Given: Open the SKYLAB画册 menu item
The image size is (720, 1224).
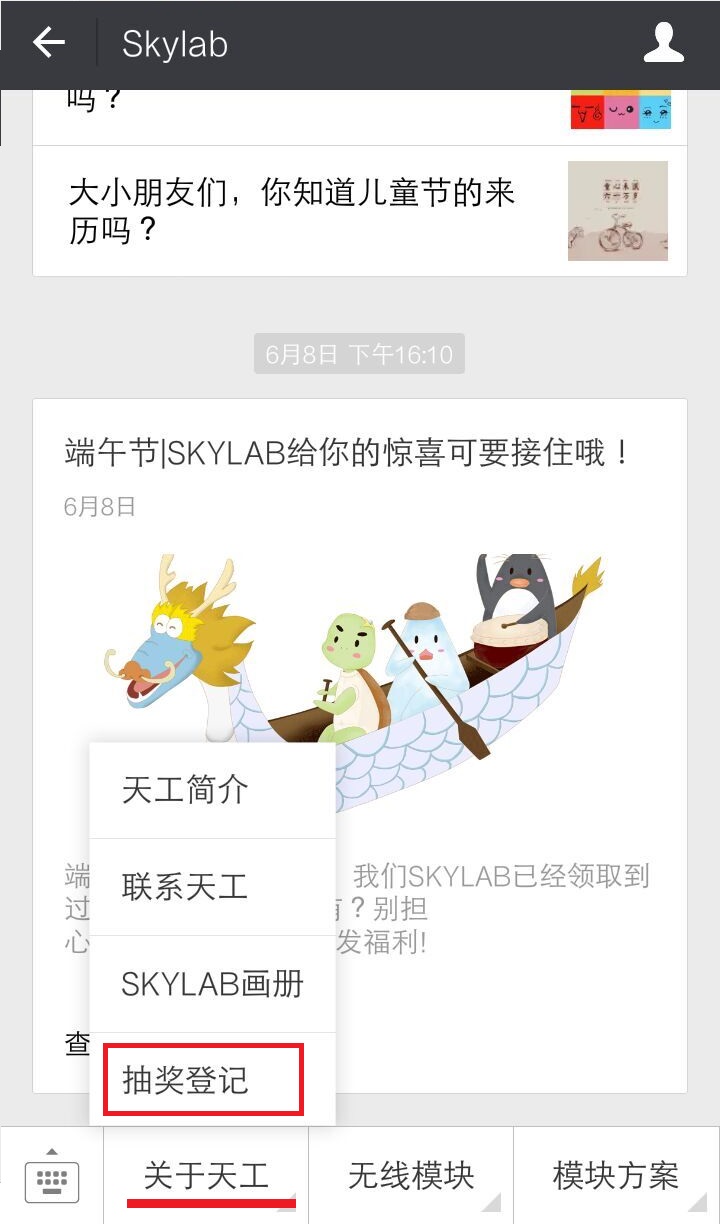Looking at the screenshot, I should (212, 984).
